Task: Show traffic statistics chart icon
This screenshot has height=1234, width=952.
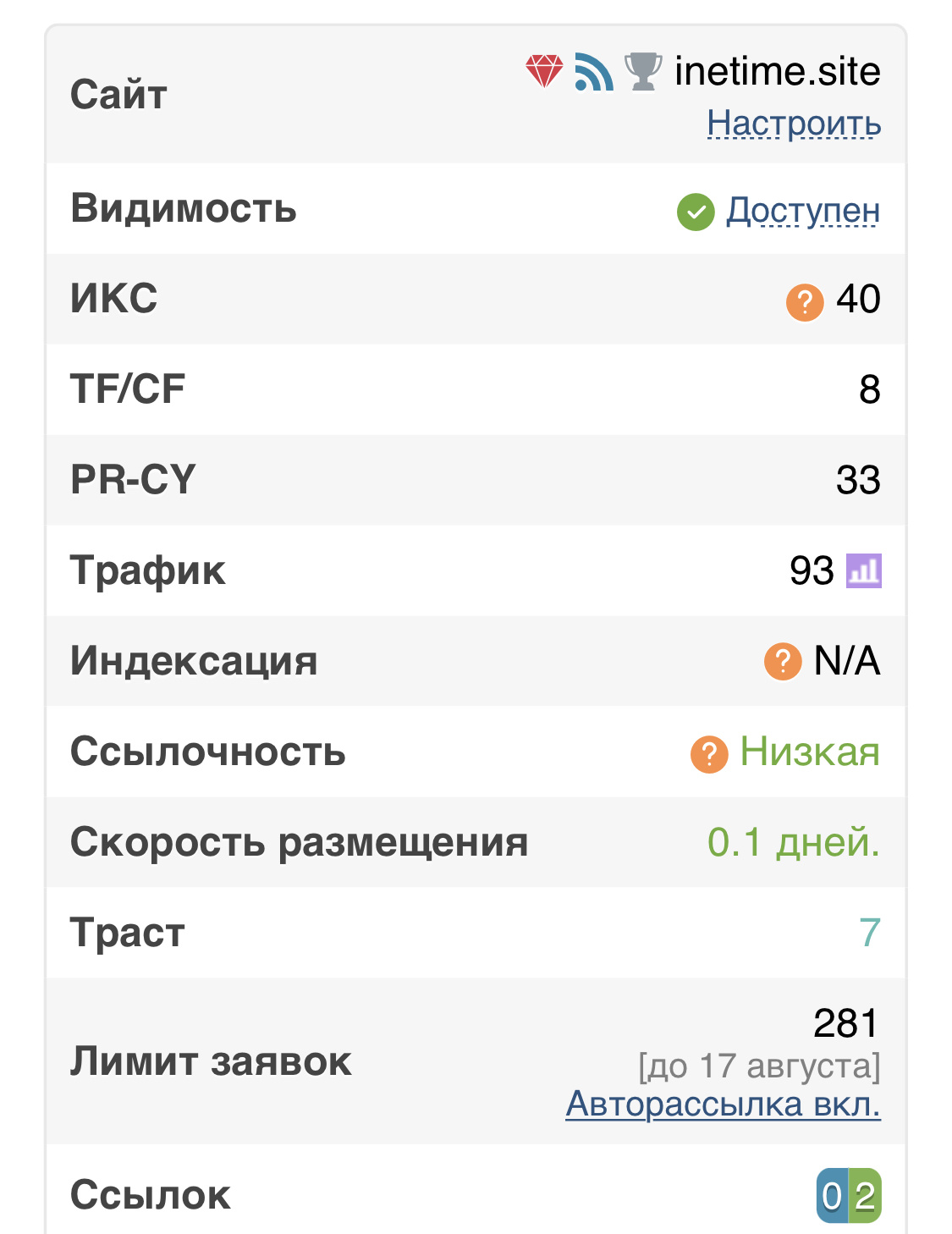Action: (x=864, y=571)
